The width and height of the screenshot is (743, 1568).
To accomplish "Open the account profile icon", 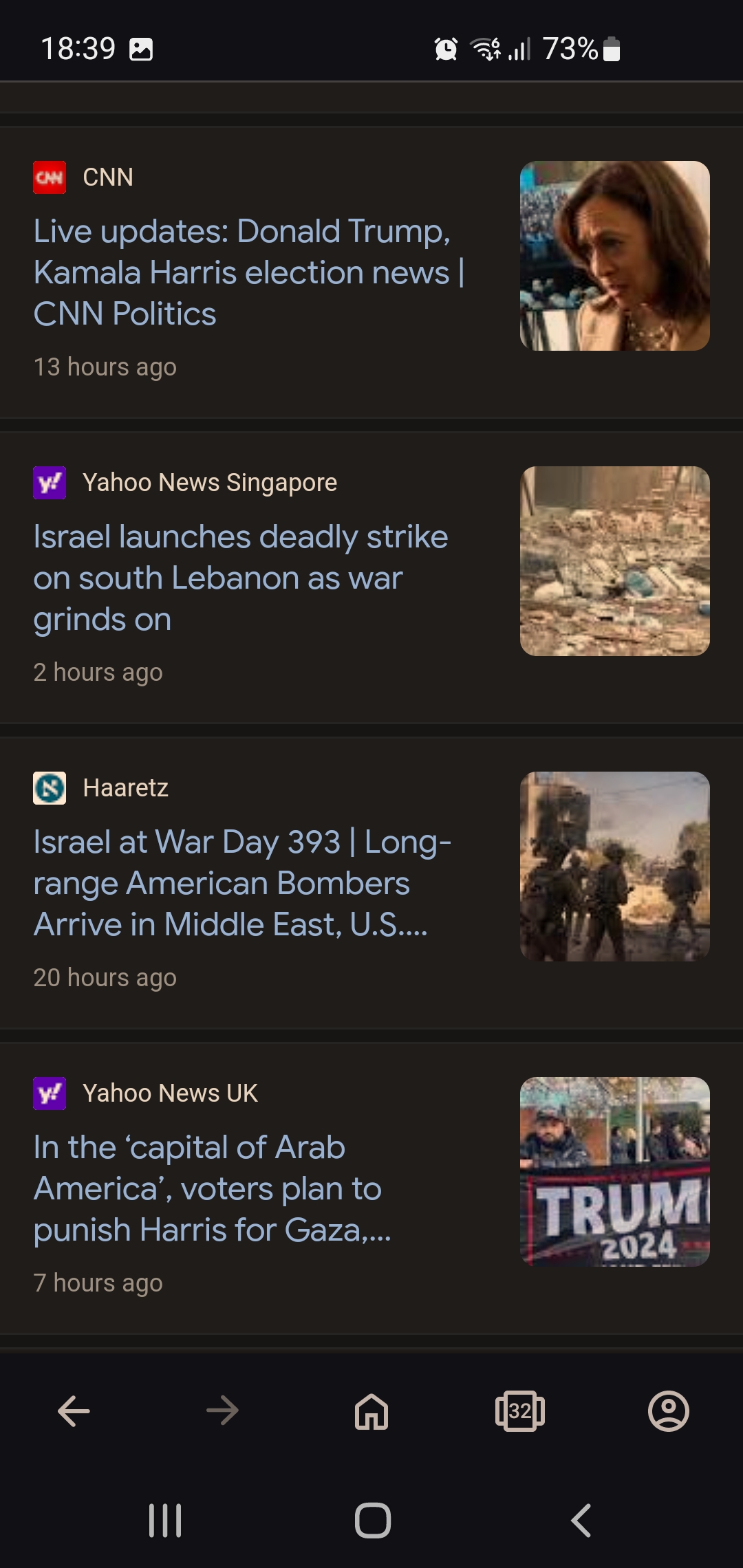I will click(x=669, y=1411).
